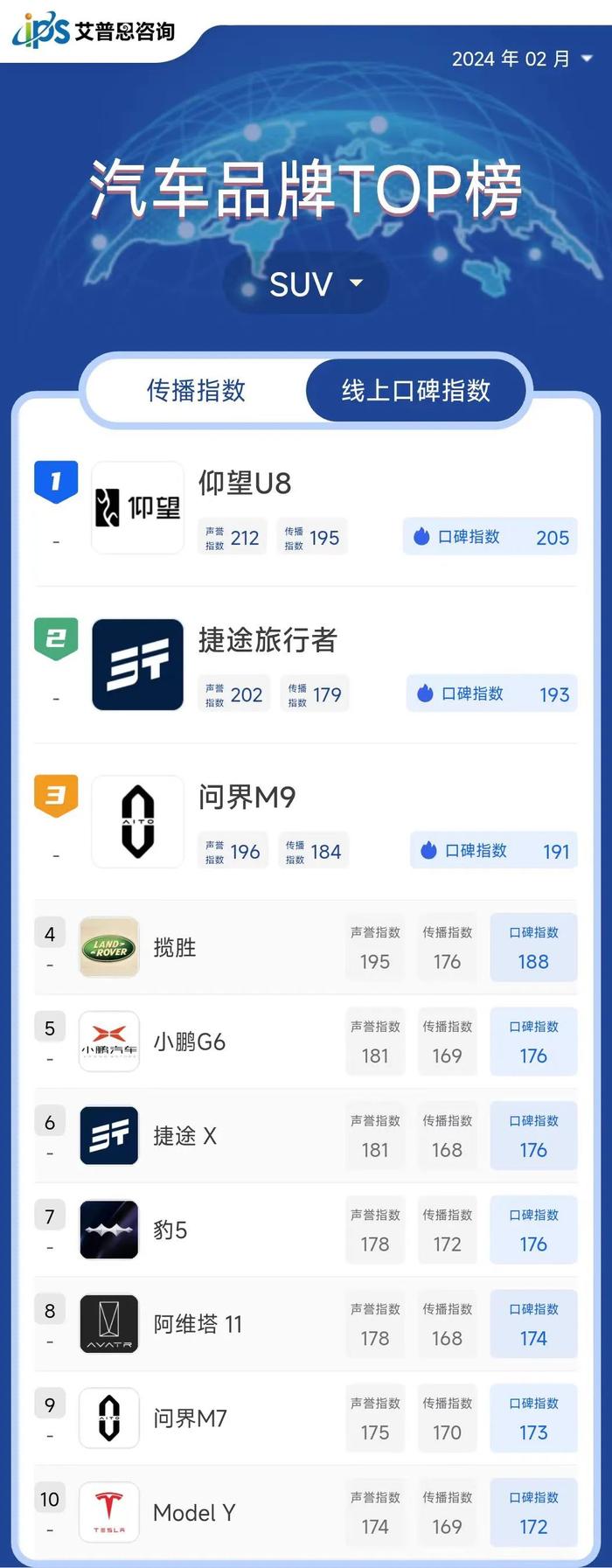View the 阿维塔 11 row
The width and height of the screenshot is (612, 1568).
point(198,1324)
